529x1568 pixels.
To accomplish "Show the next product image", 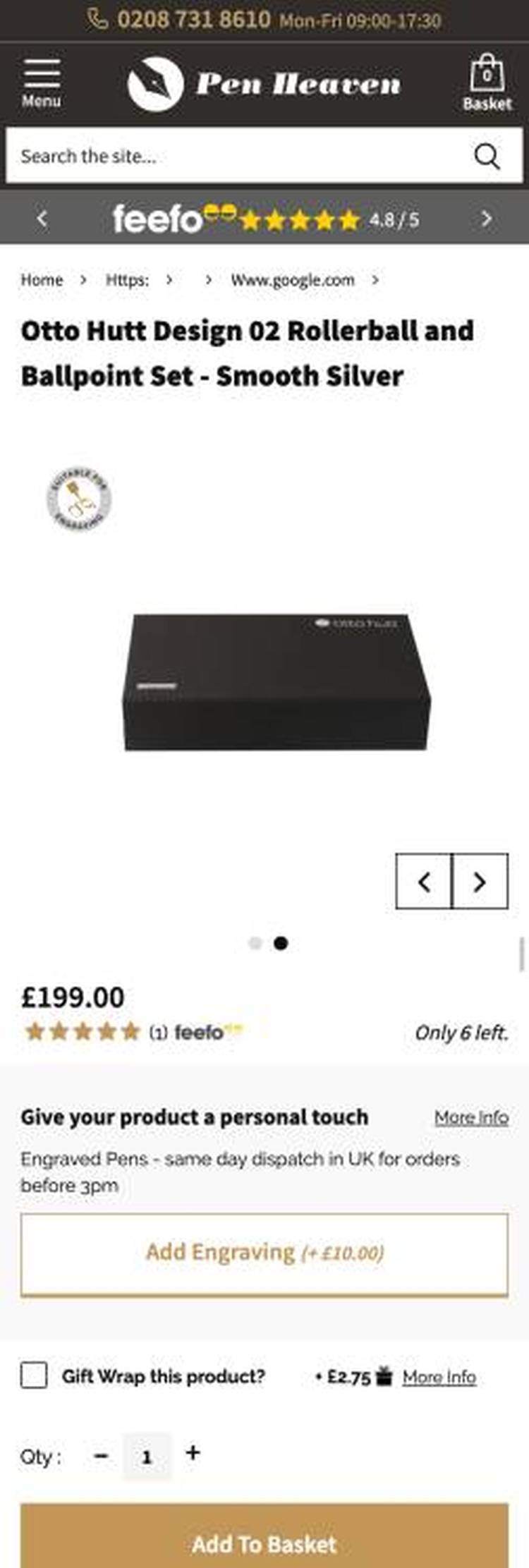I will (x=480, y=881).
